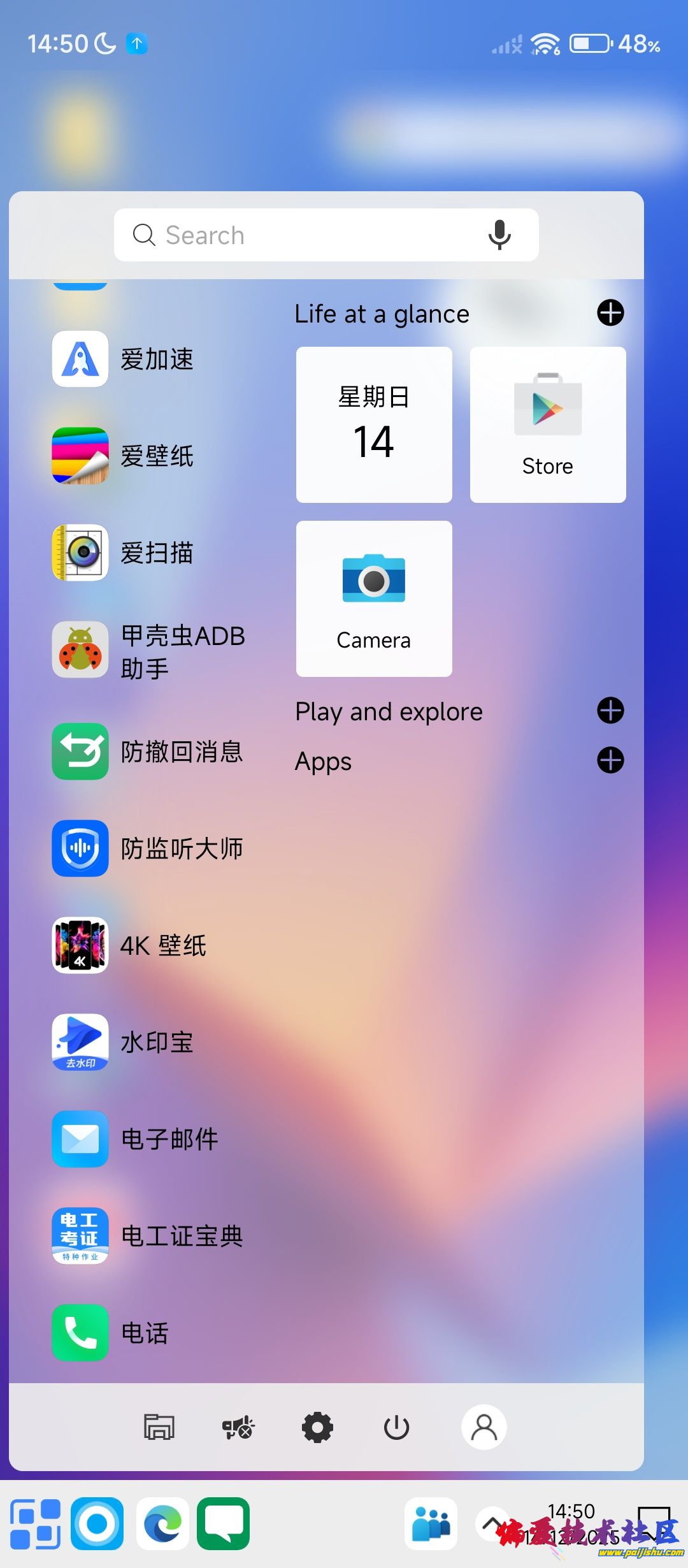Open 电工证宝典
The height and width of the screenshot is (1568, 688).
80,1236
